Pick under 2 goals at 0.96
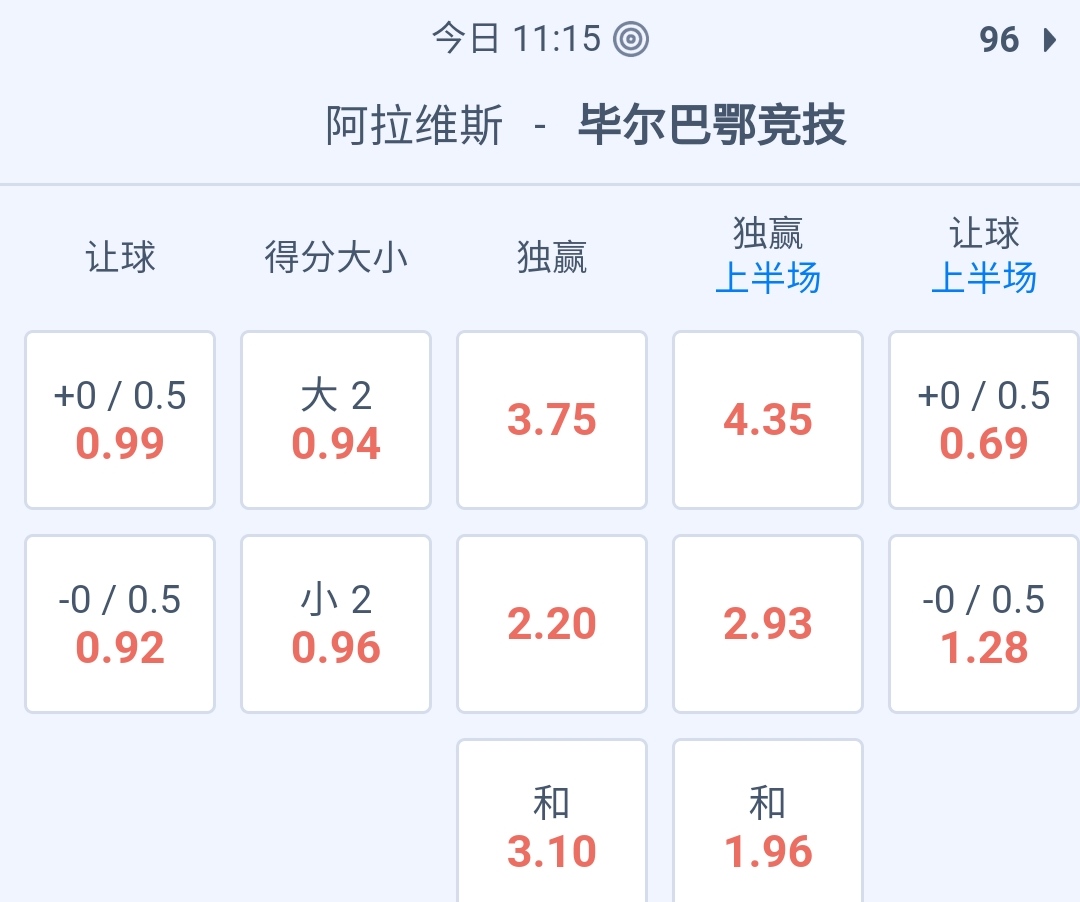Viewport: 1080px width, 902px height. pyautogui.click(x=336, y=624)
